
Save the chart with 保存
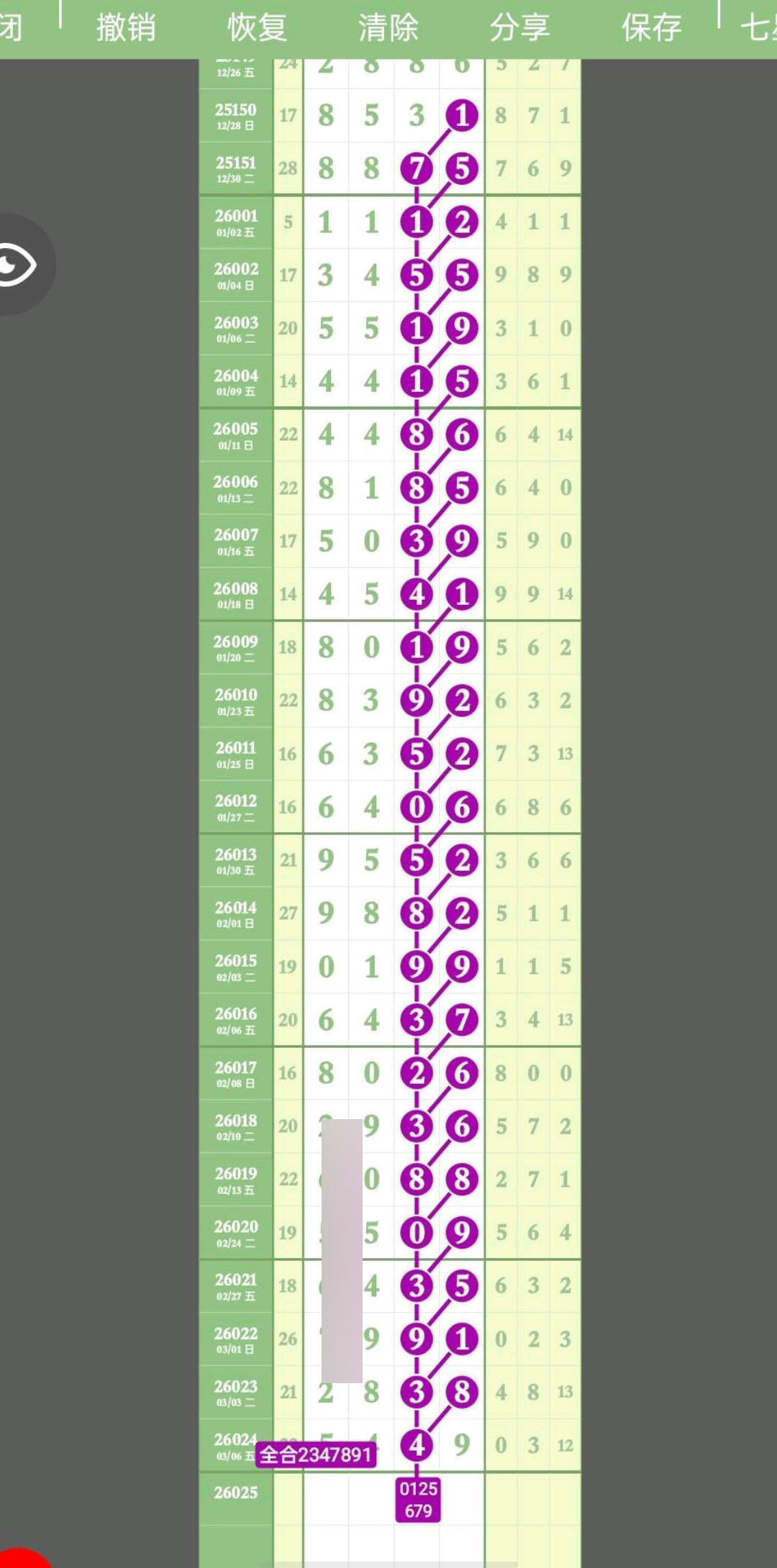tap(651, 27)
